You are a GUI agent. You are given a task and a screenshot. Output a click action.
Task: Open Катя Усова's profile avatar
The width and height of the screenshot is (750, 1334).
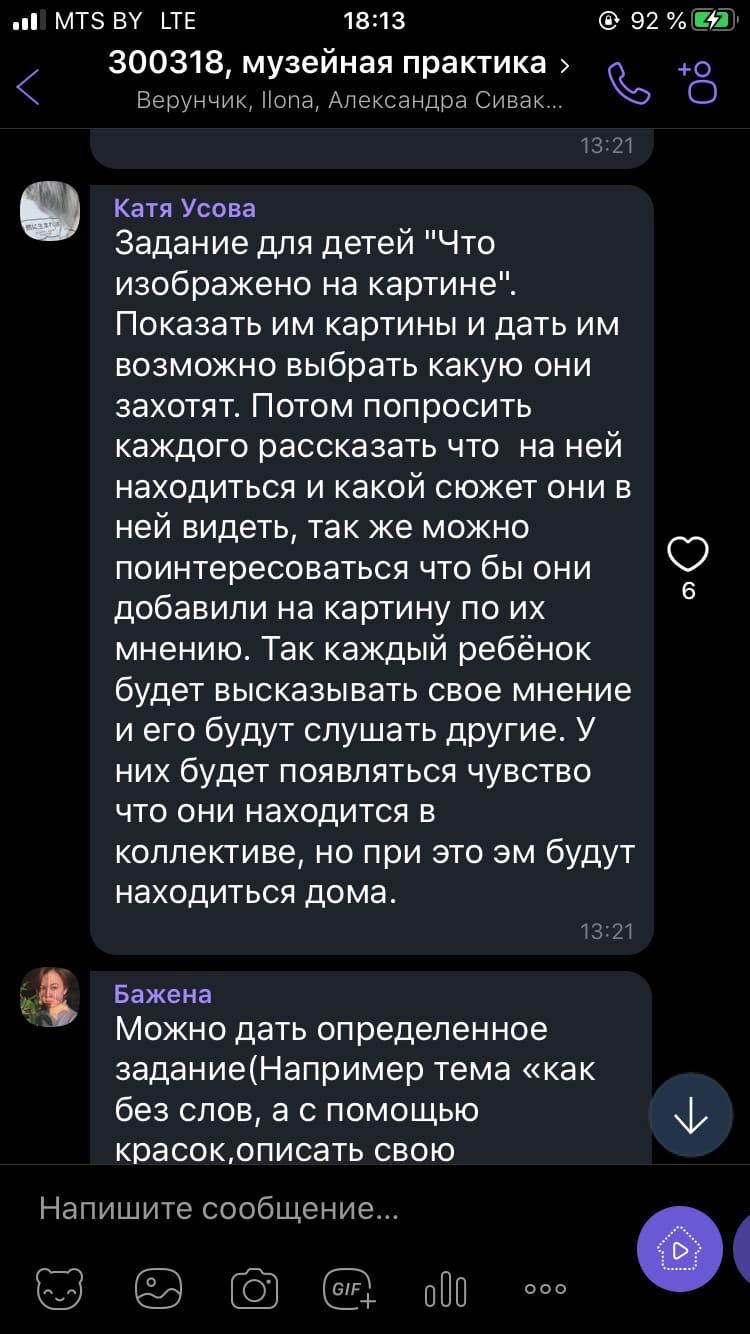click(50, 211)
